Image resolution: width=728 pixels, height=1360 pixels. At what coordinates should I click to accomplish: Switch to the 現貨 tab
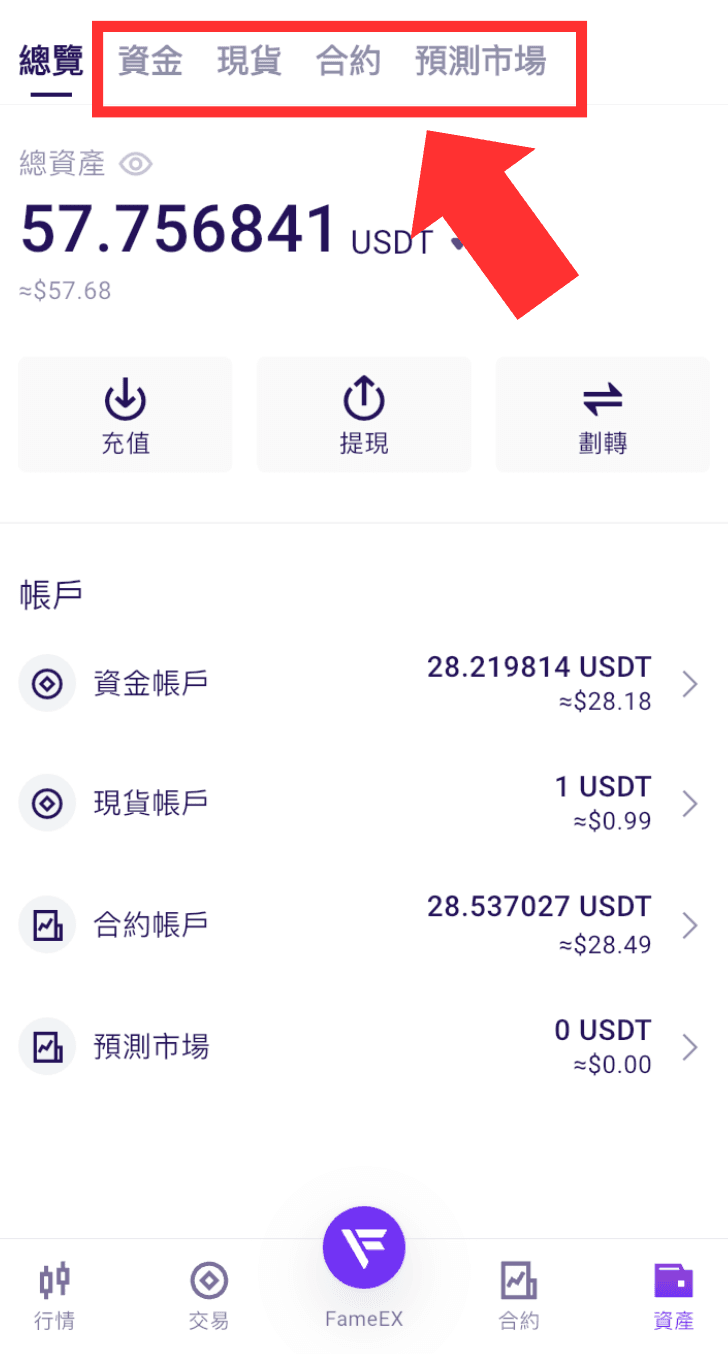[x=249, y=61]
